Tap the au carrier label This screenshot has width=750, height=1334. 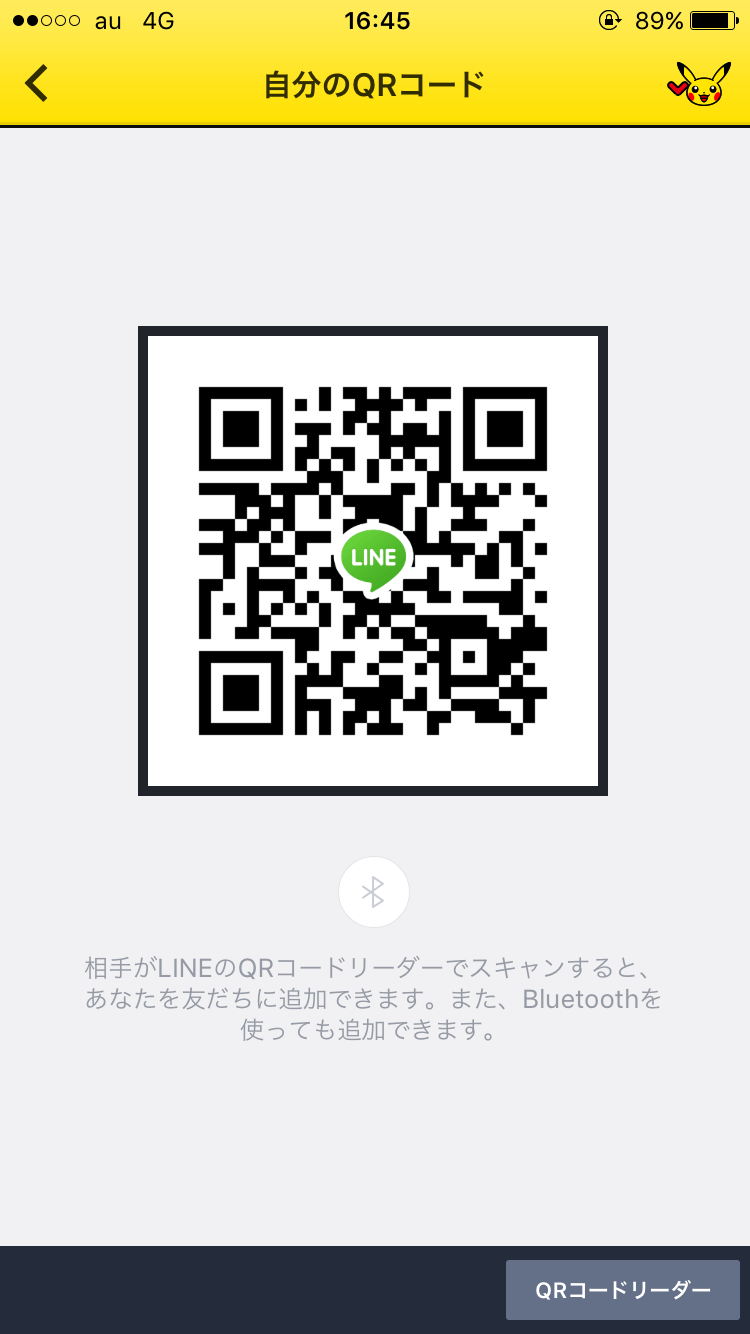(106, 20)
